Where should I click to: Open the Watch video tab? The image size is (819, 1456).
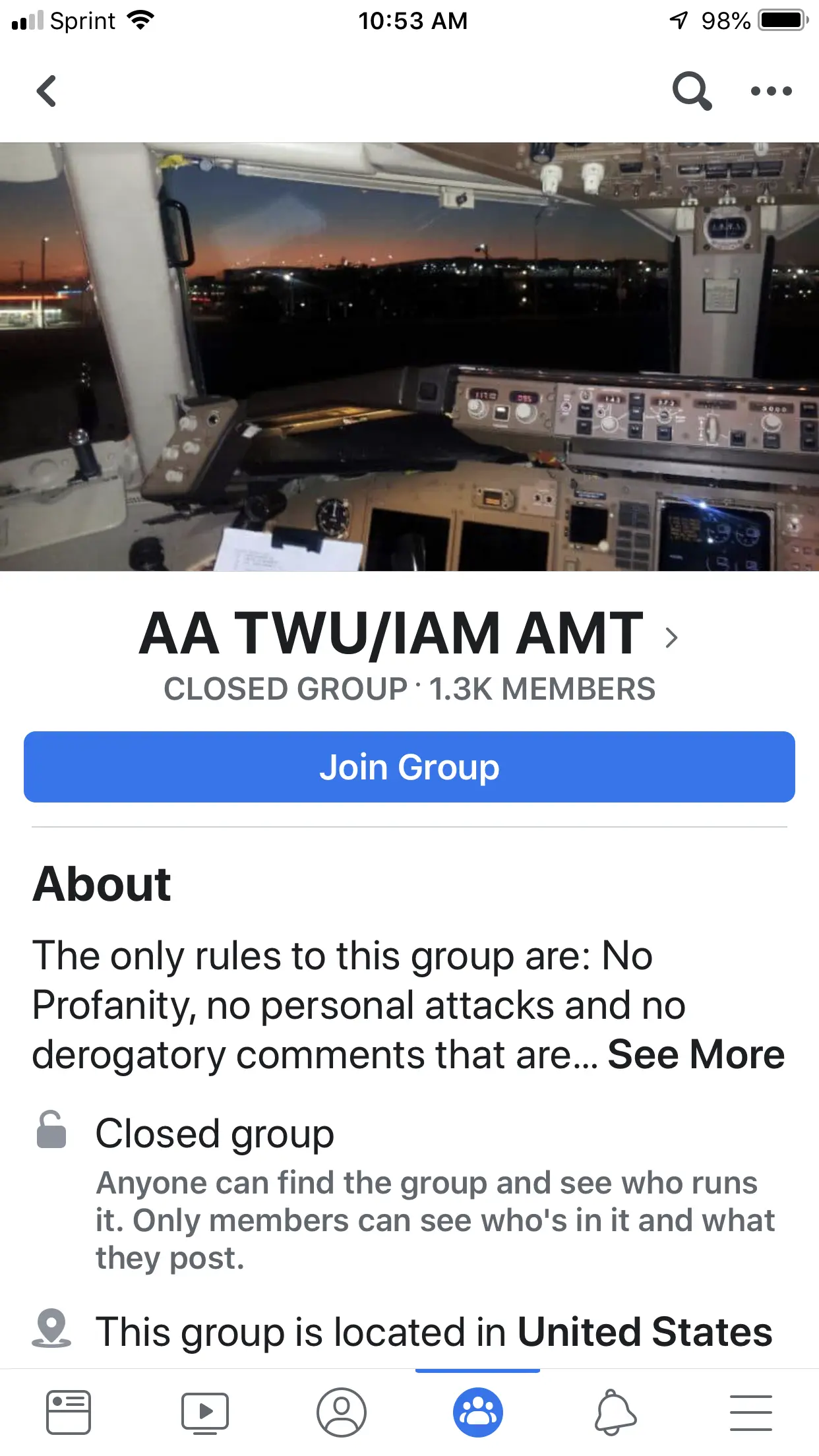[x=205, y=1412]
